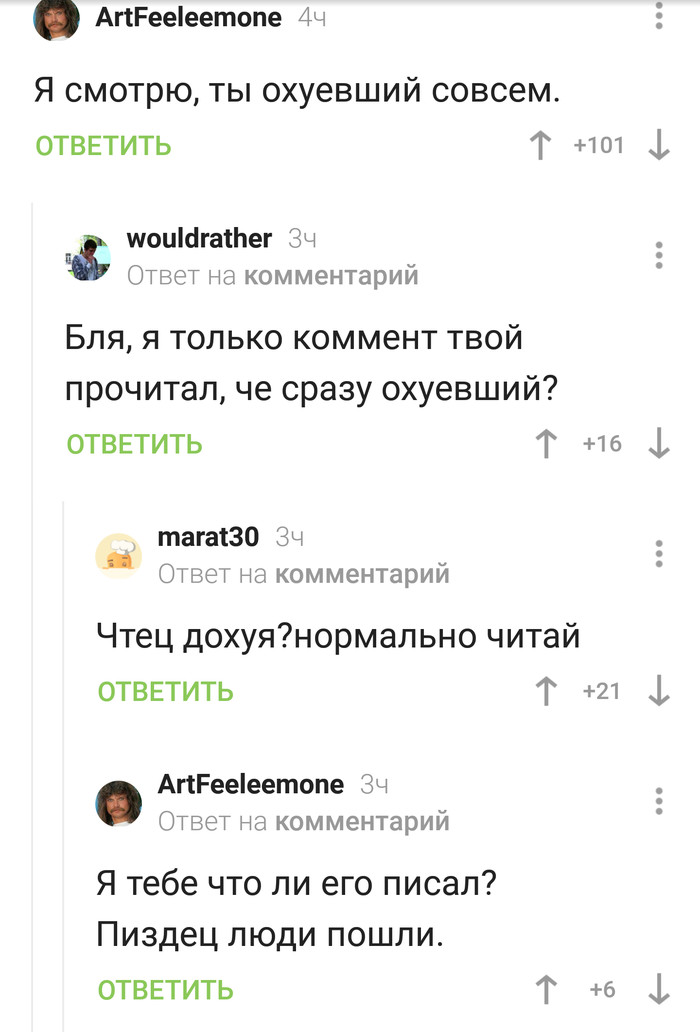Open wouldrather's profile by username
Screen dimensions: 700x1032
199,238
